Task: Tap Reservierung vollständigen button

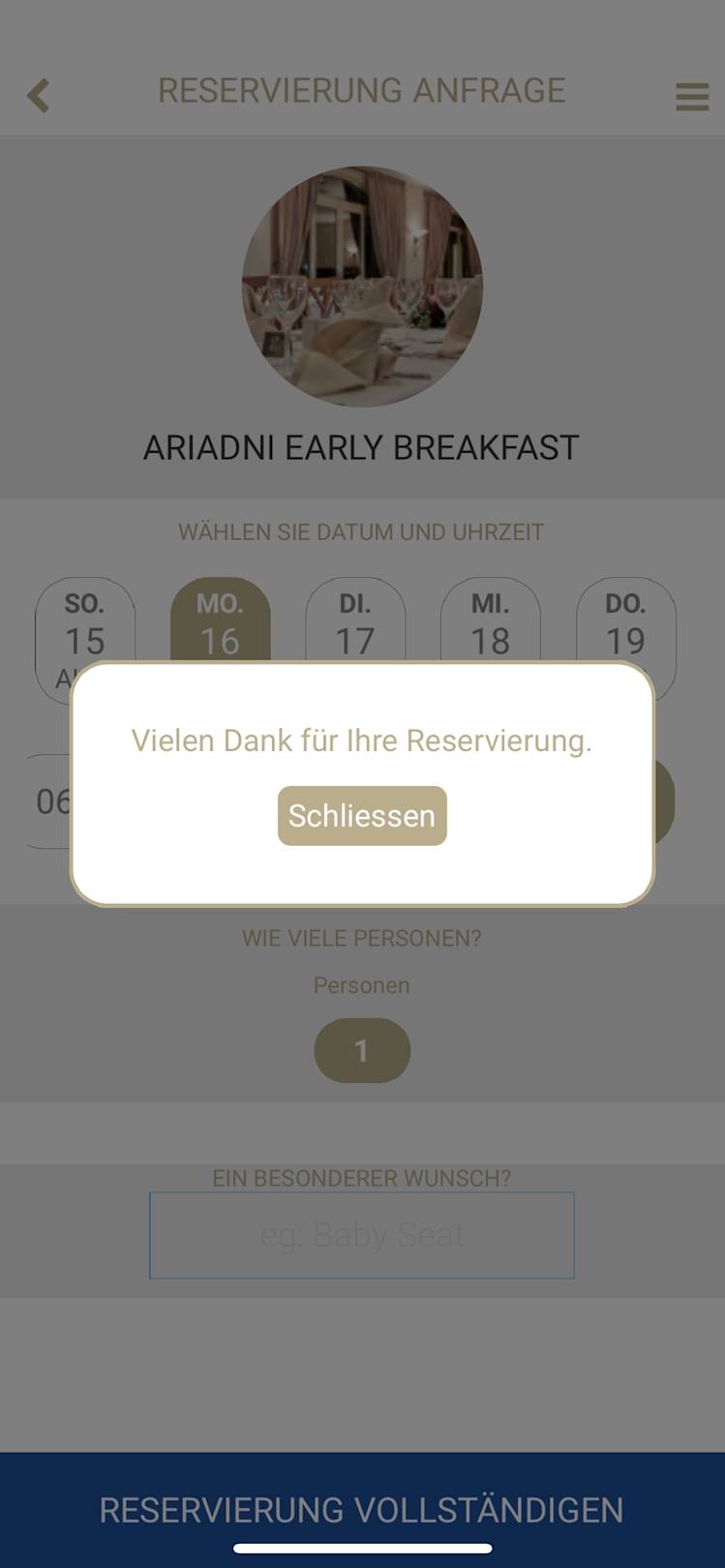Action: [362, 1509]
